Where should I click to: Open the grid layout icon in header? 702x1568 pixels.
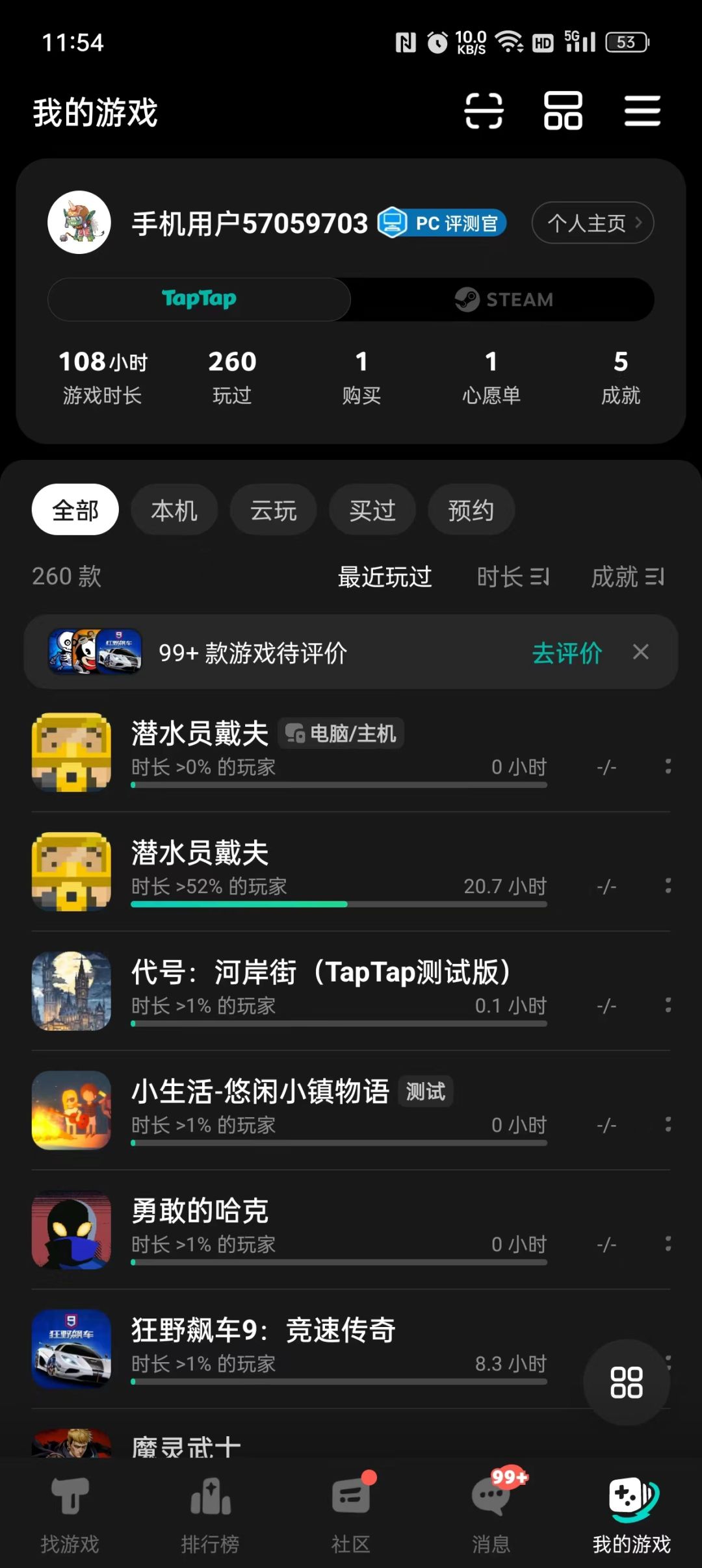point(563,111)
